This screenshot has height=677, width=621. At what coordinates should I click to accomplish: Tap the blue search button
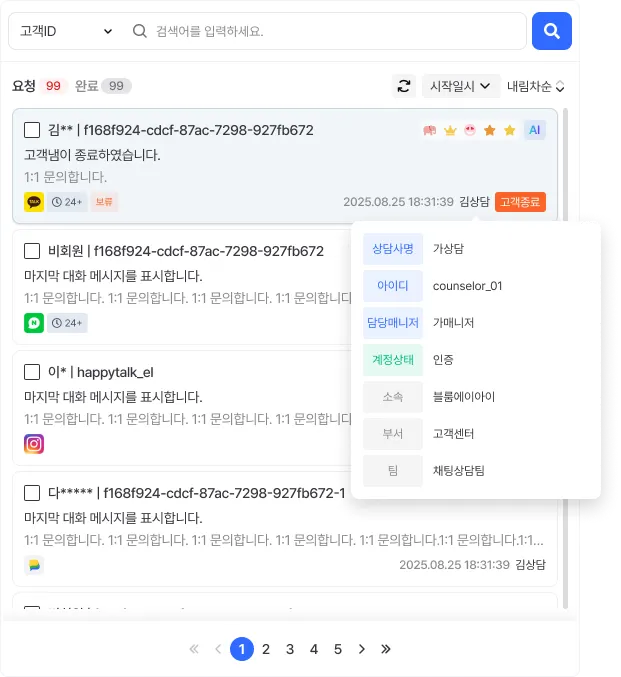pyautogui.click(x=551, y=31)
